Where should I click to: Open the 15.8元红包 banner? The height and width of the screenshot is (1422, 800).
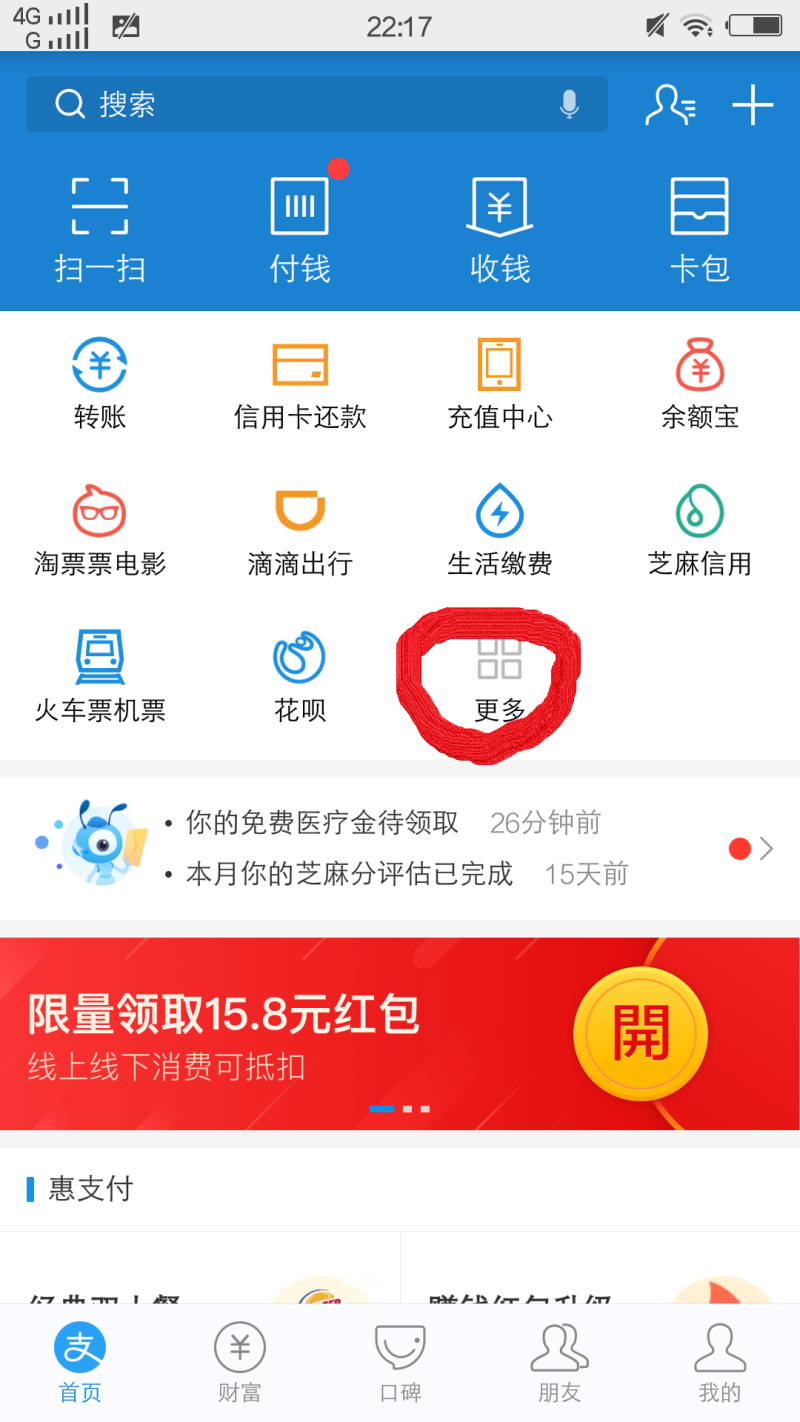click(x=400, y=1033)
